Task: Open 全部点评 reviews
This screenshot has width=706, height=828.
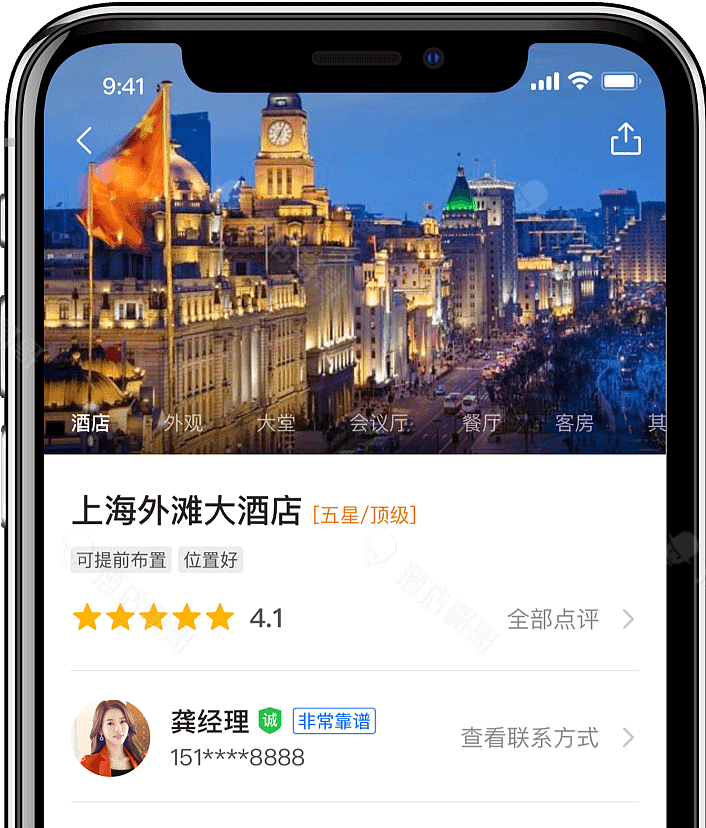Action: click(x=569, y=619)
